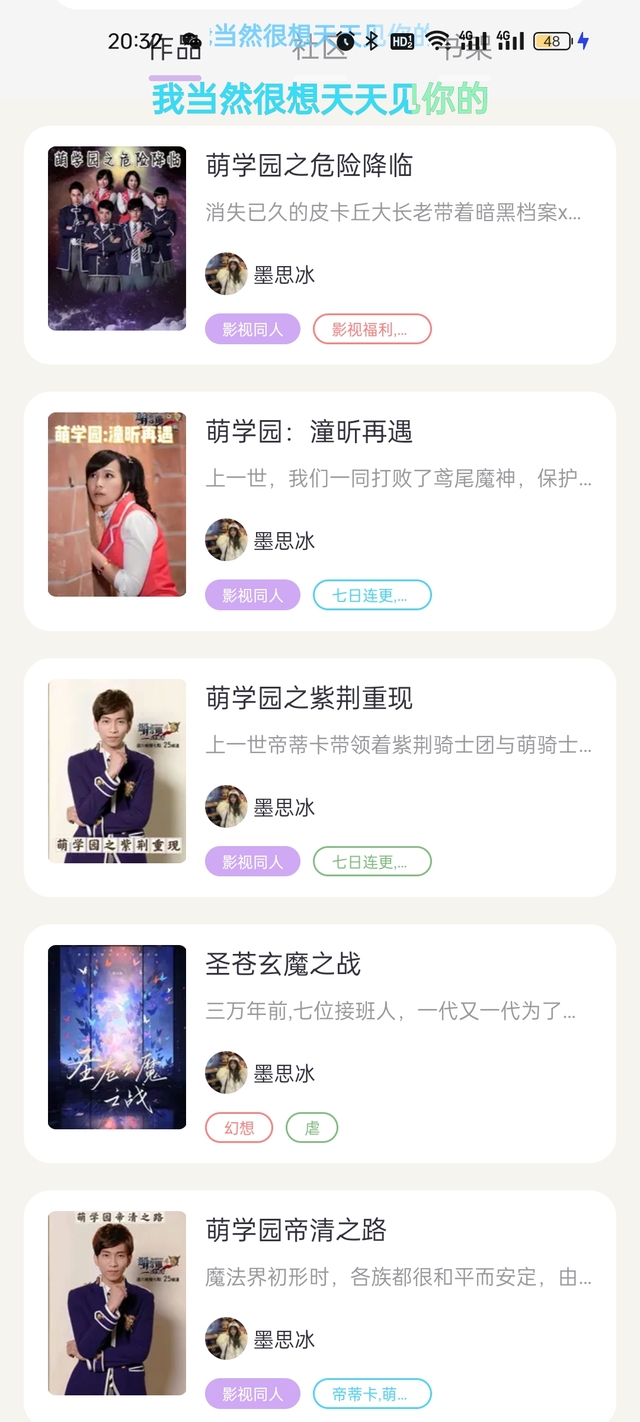This screenshot has height=1422, width=640.
Task: Open the 帝蒂卡 tag on 萌学园帝清之路
Action: (x=372, y=1393)
